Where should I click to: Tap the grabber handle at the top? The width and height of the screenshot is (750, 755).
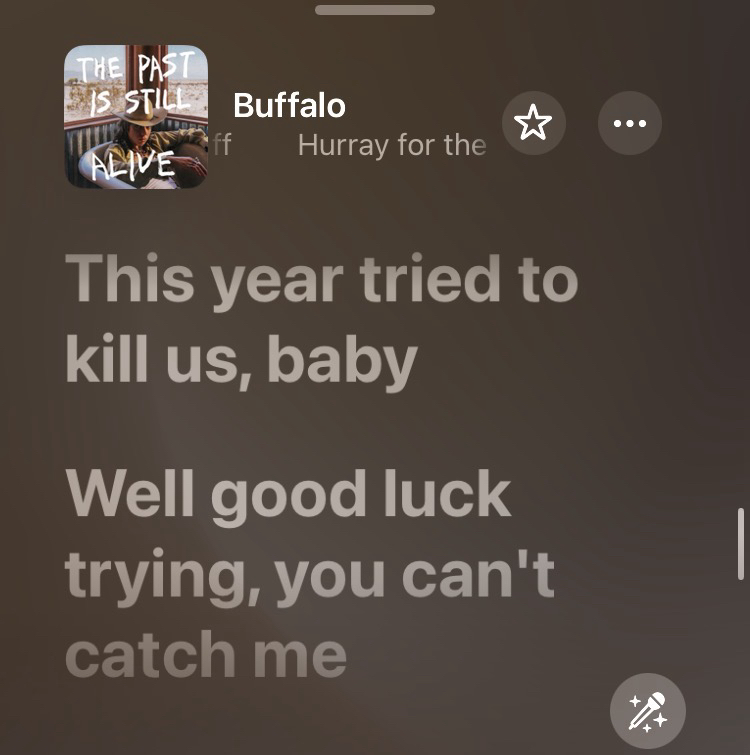375,10
